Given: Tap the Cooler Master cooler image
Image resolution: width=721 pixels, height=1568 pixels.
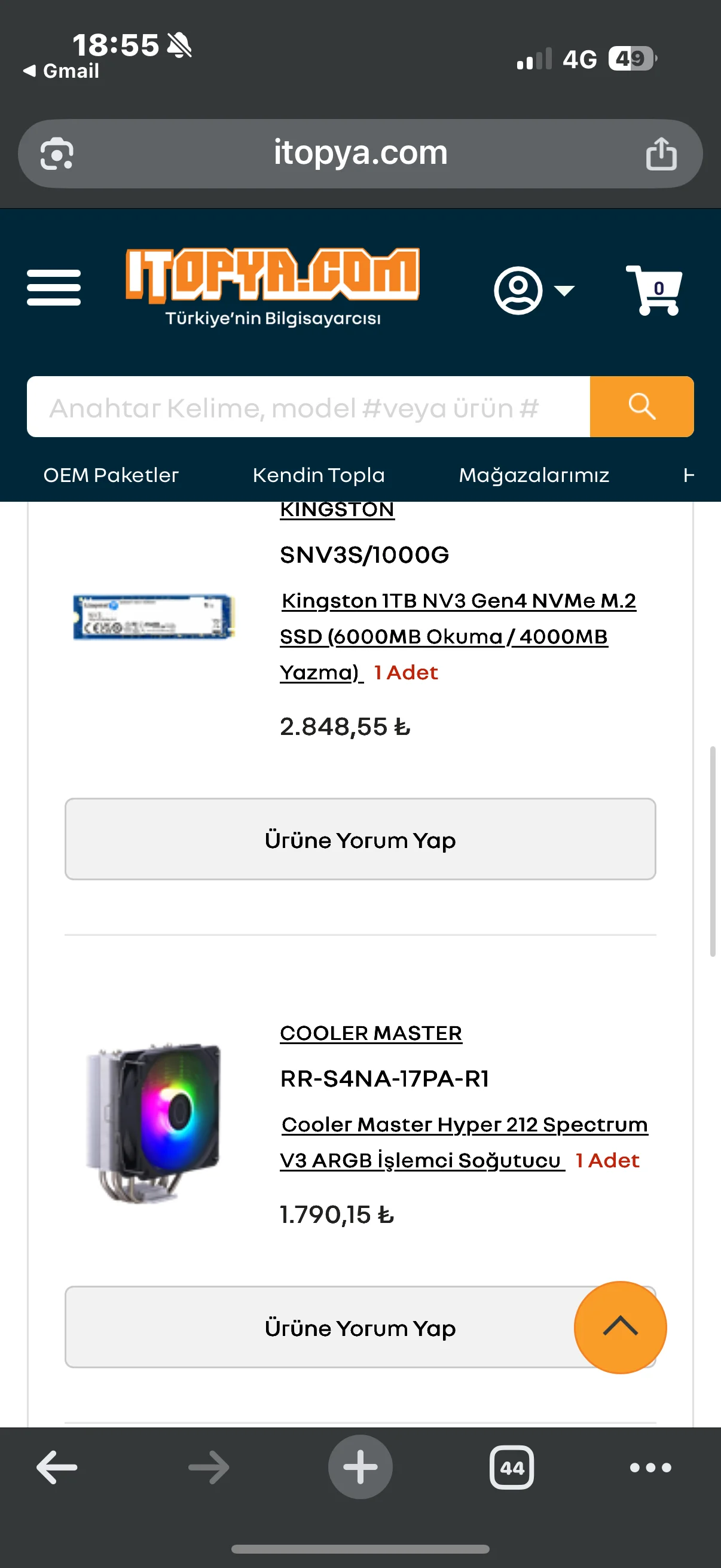Looking at the screenshot, I should coord(153,1121).
